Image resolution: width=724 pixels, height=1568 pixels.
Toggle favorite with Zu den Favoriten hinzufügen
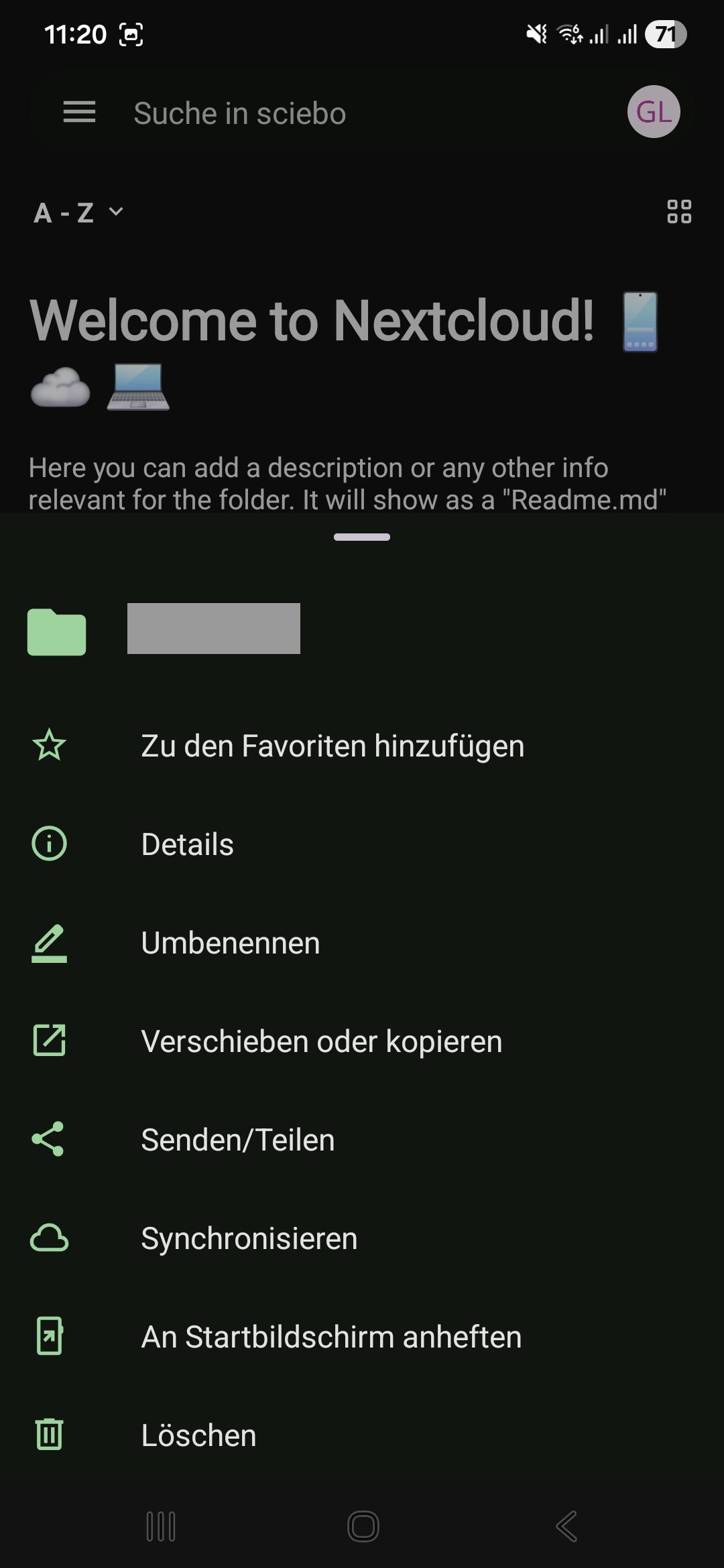(333, 745)
